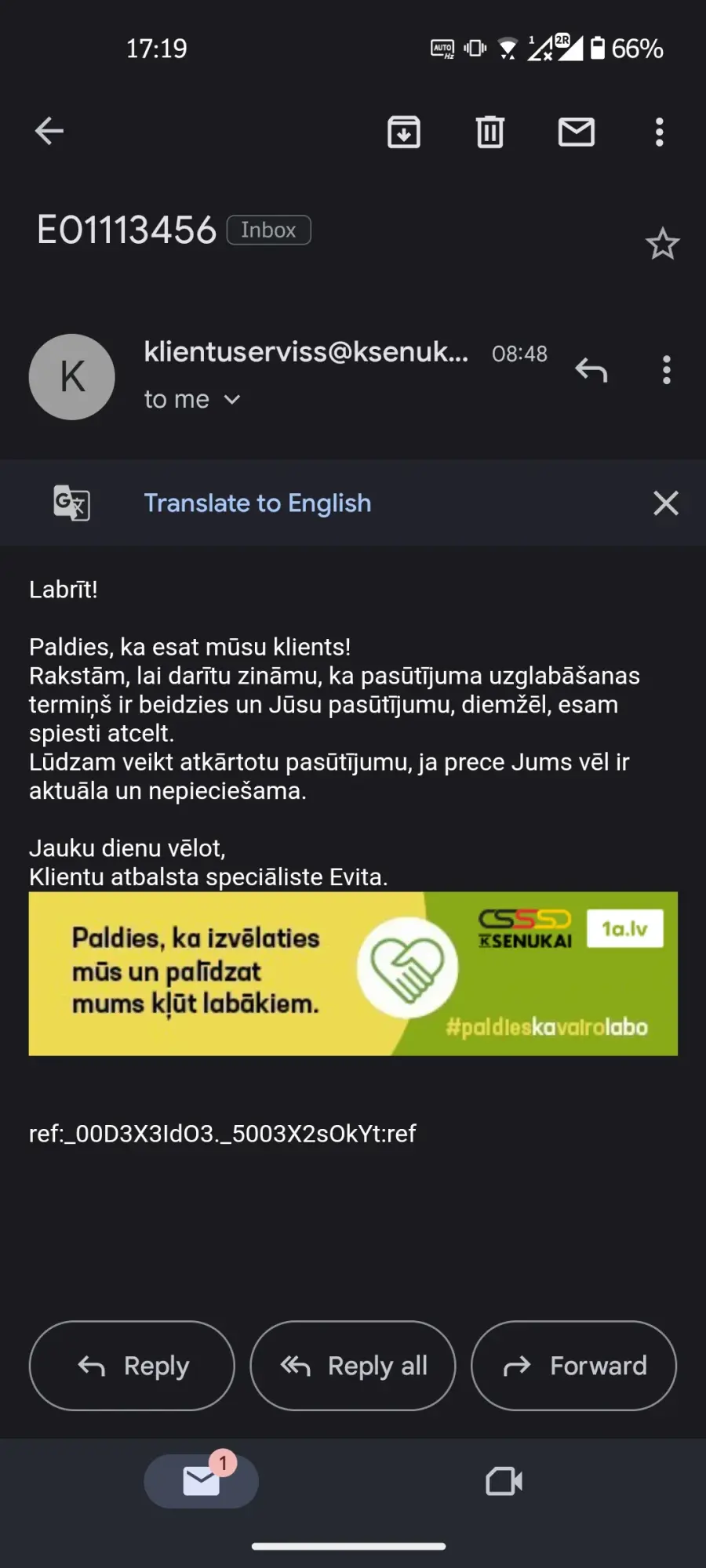
Task: Switch to the Meet video tab
Action: pos(504,1481)
